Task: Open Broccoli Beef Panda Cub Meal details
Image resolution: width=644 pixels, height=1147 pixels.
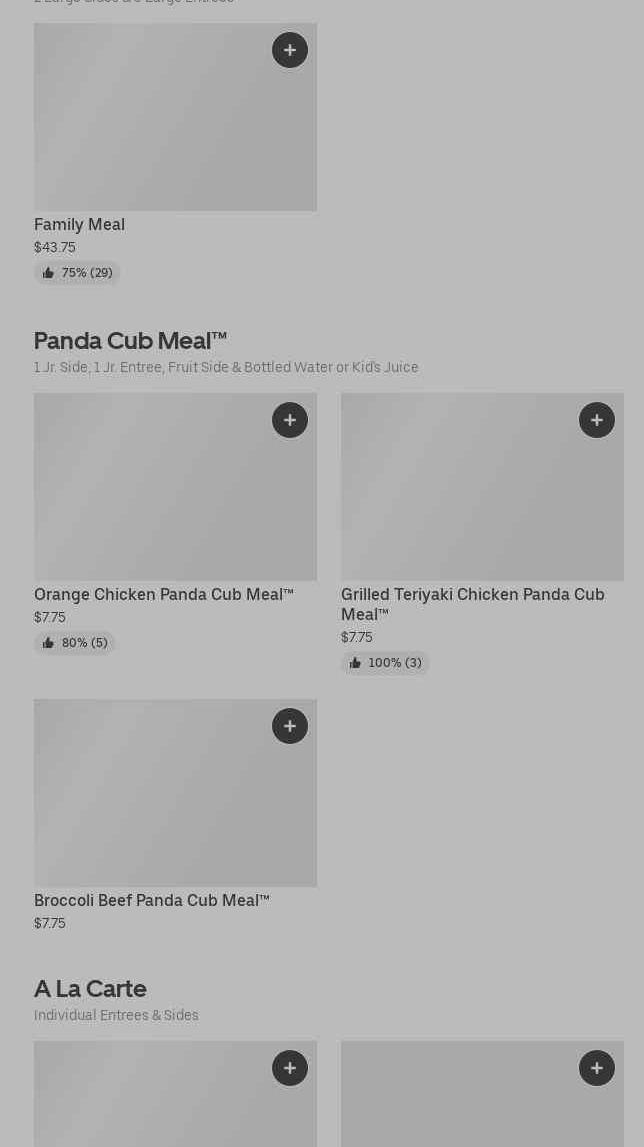Action: point(152,900)
